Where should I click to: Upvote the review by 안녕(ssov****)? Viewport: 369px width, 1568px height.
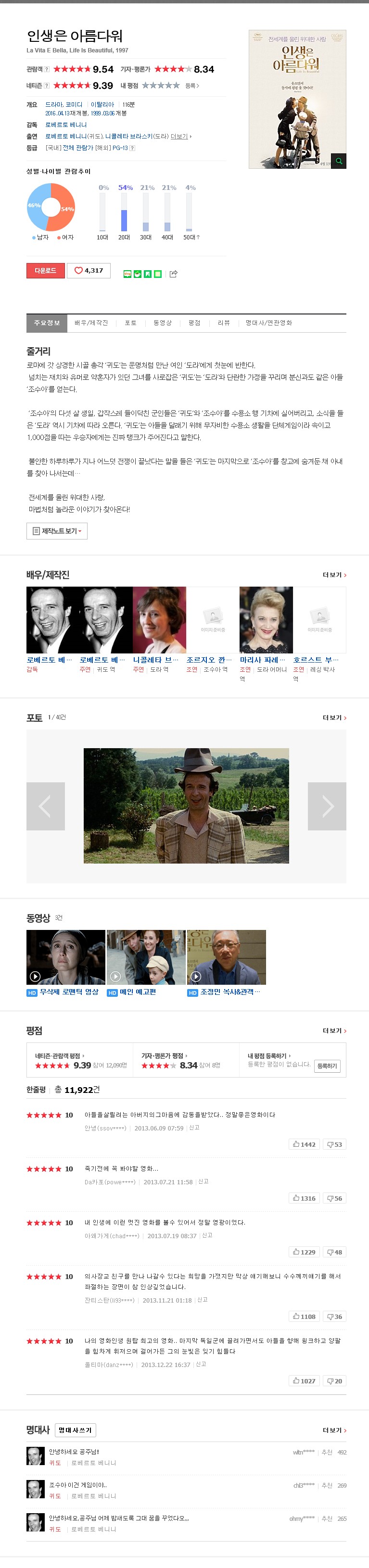(304, 1144)
